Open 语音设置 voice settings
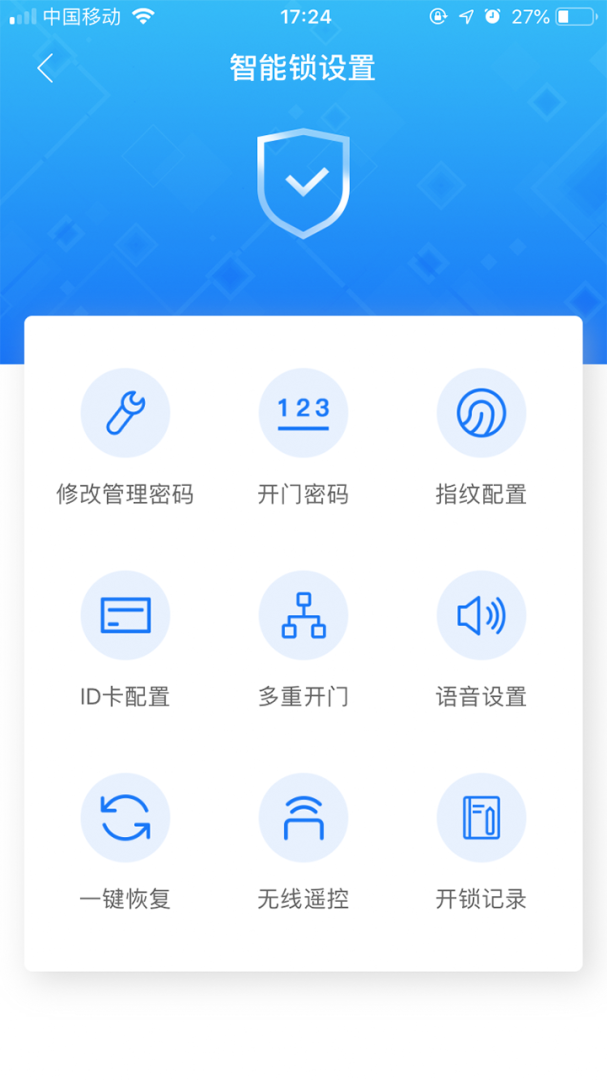Screen dimensions: 607x1080 click(x=481, y=615)
